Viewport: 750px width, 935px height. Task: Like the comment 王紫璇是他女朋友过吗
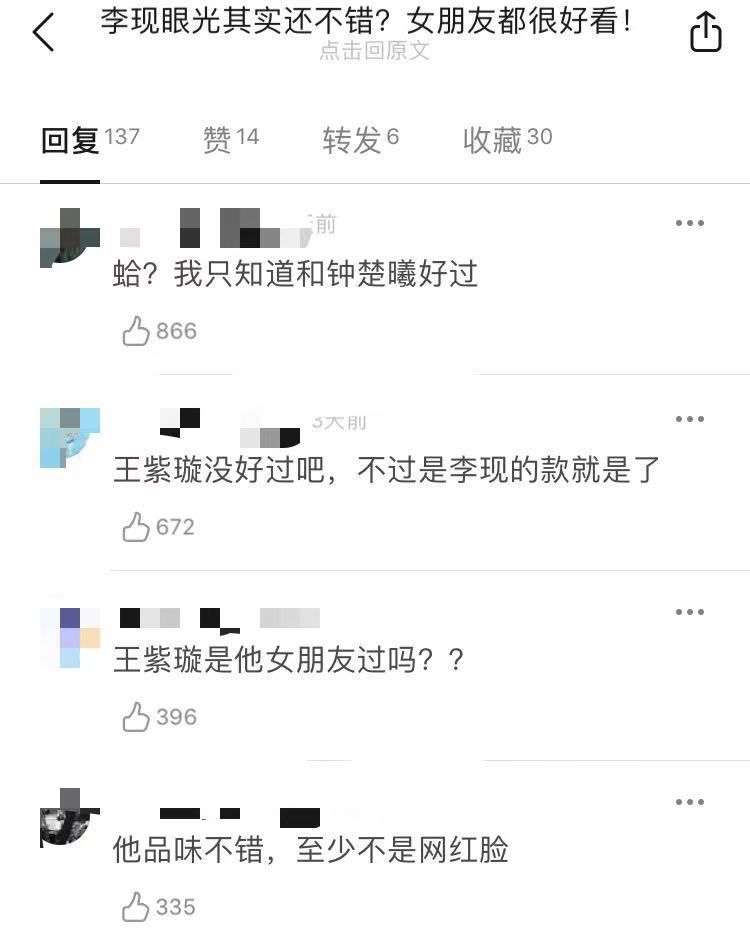pos(137,717)
